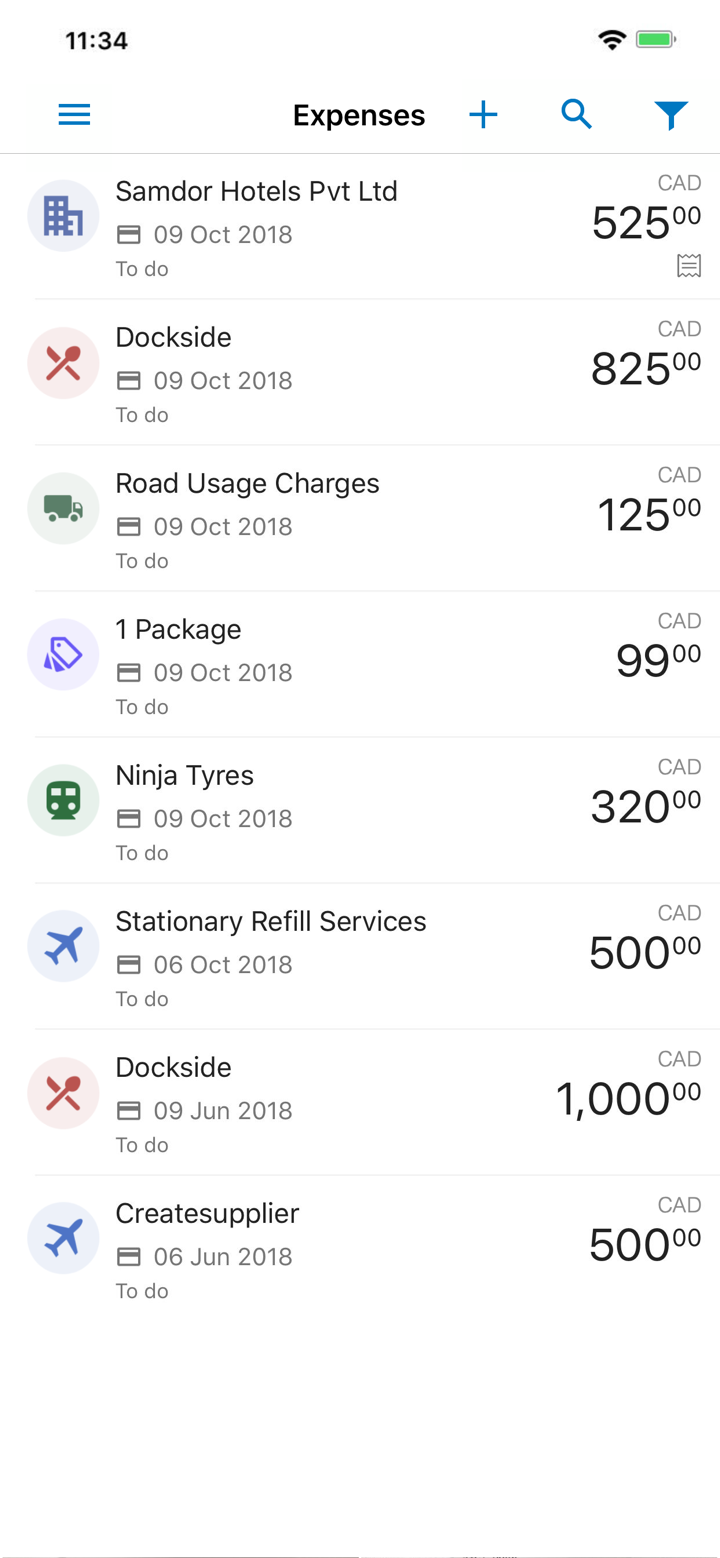
Task: Click the calendar icon beside 09 Oct 2018
Action: (x=129, y=234)
